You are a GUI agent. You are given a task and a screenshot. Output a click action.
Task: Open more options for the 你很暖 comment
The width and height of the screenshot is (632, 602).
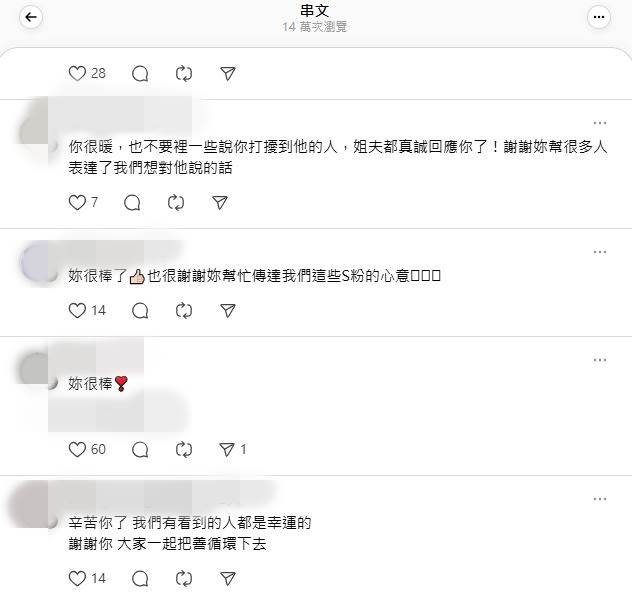[599, 122]
